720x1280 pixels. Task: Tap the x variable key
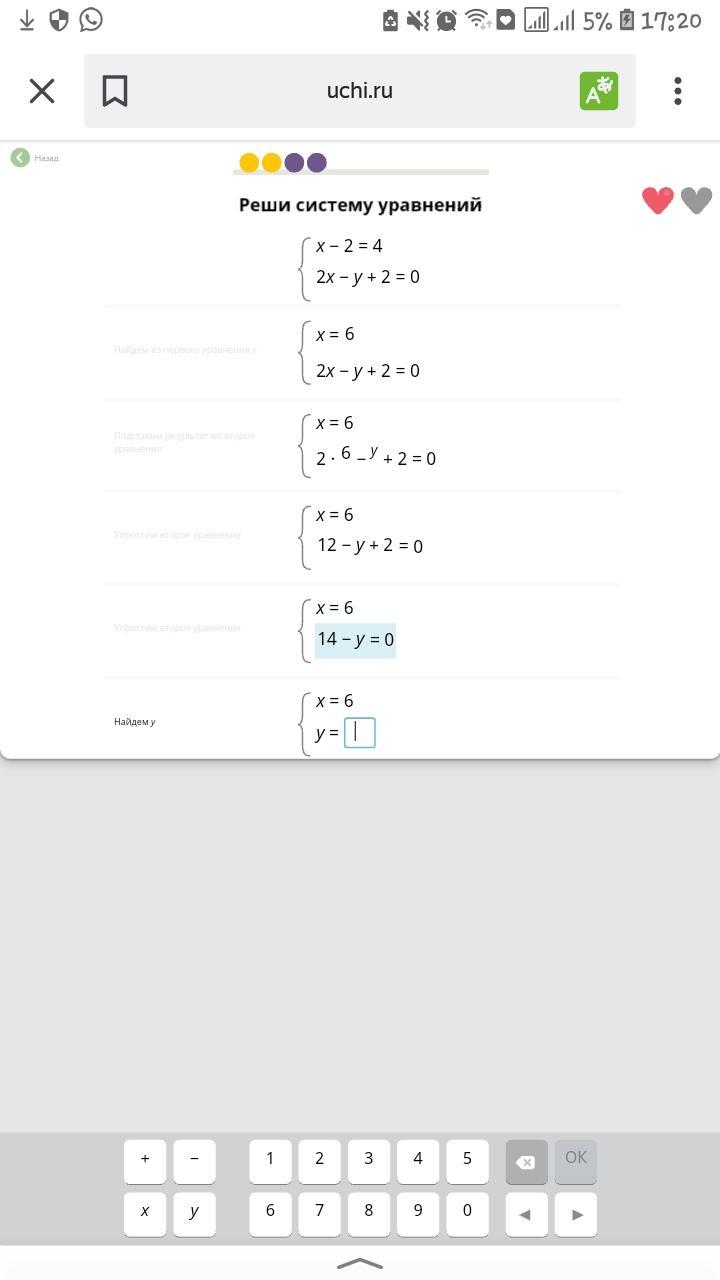point(145,1212)
